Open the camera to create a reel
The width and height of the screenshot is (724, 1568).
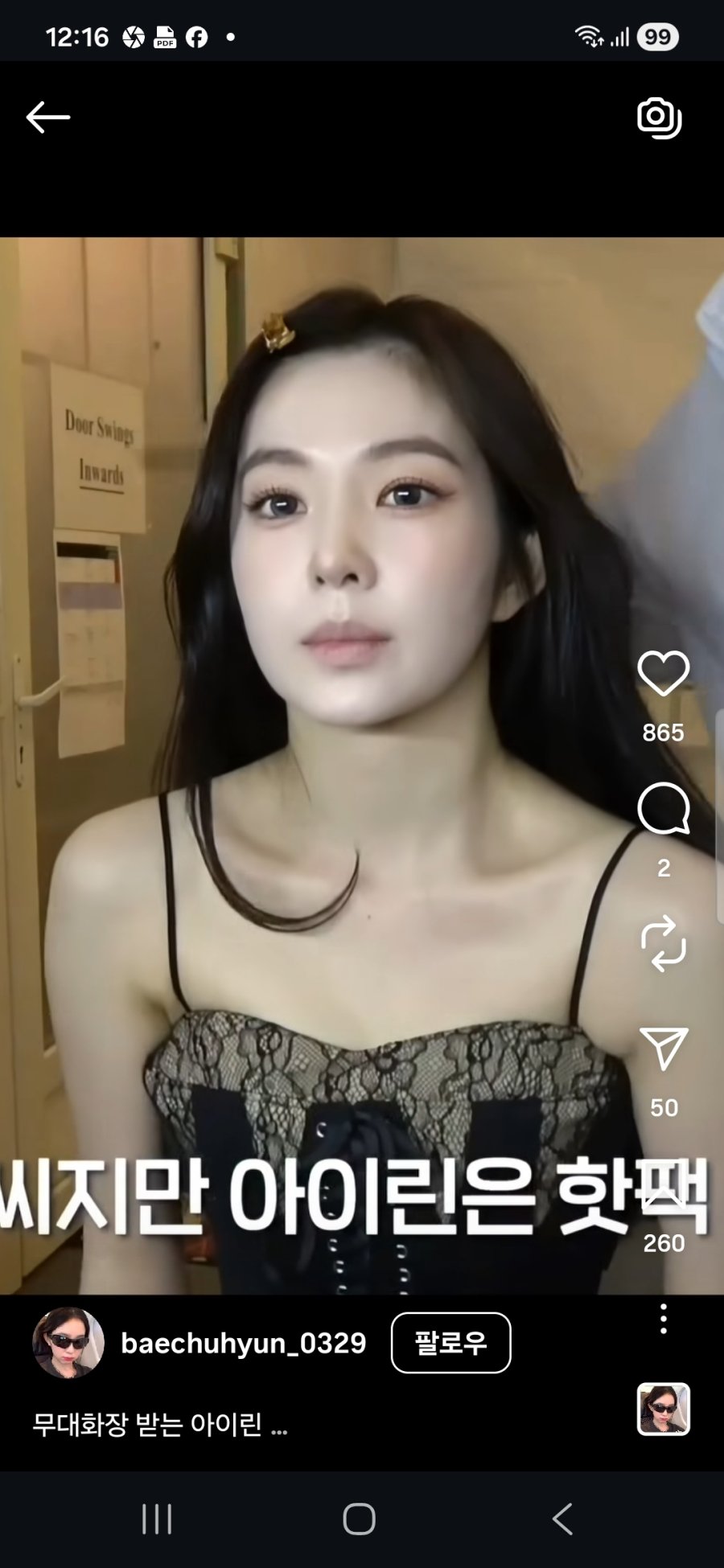click(659, 118)
